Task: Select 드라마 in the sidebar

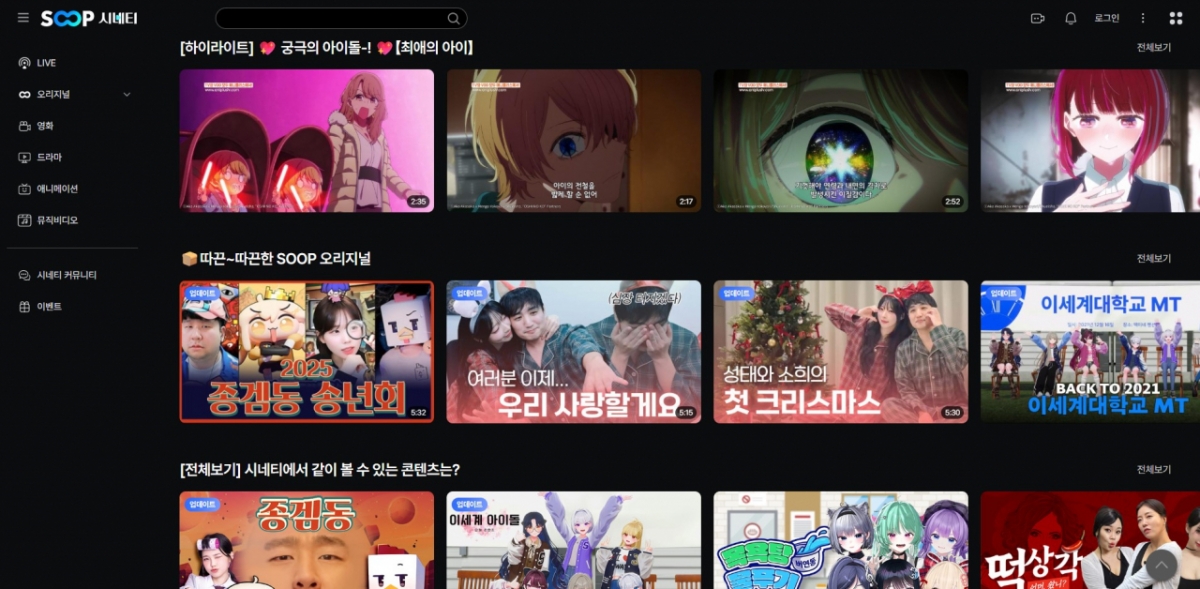Action: [49, 157]
